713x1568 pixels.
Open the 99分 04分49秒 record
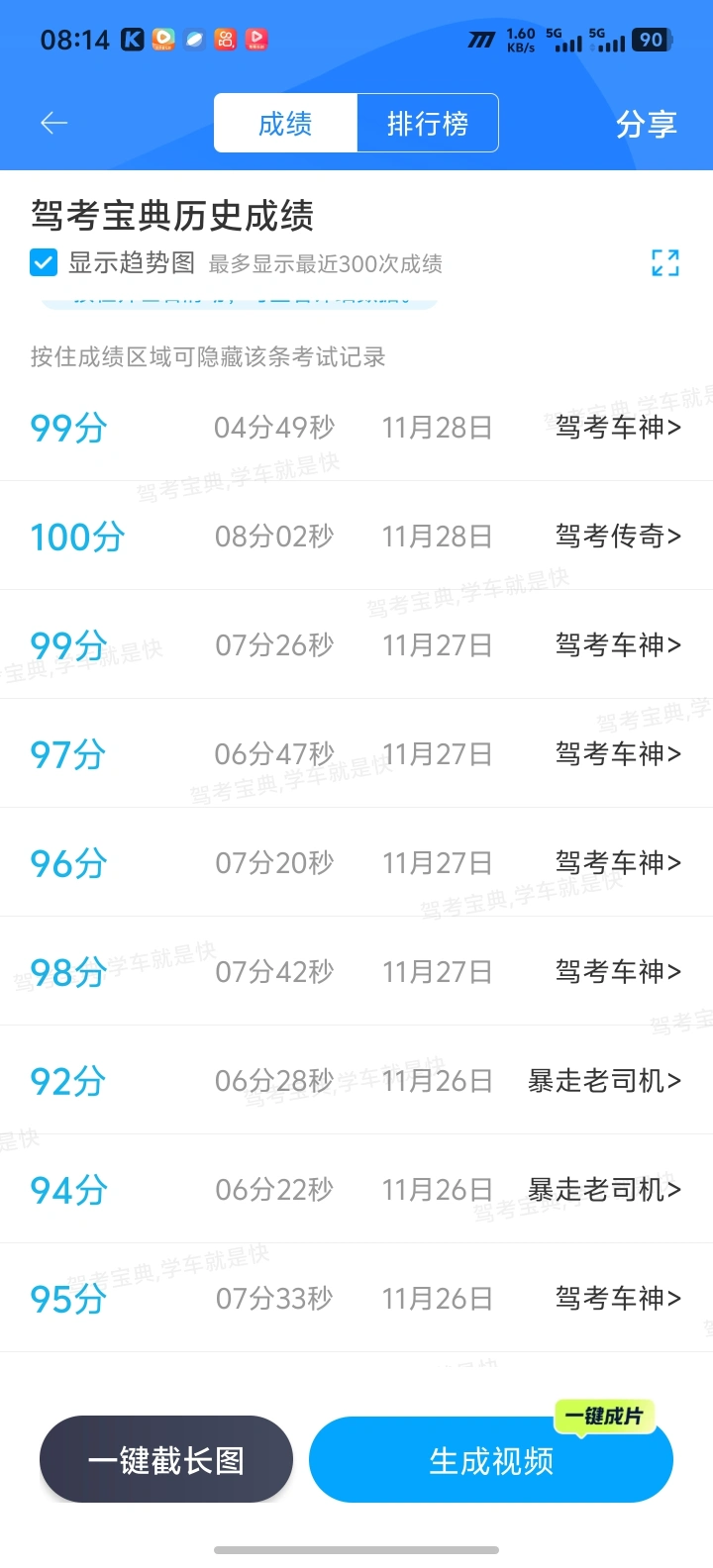tap(356, 428)
